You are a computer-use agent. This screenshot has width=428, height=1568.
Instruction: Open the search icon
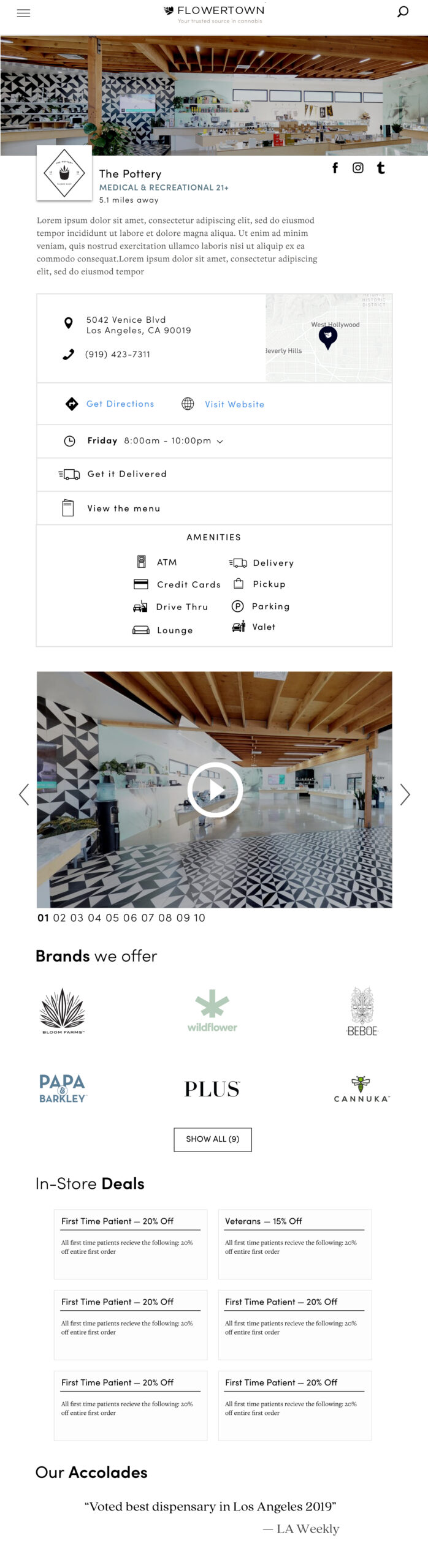(402, 12)
